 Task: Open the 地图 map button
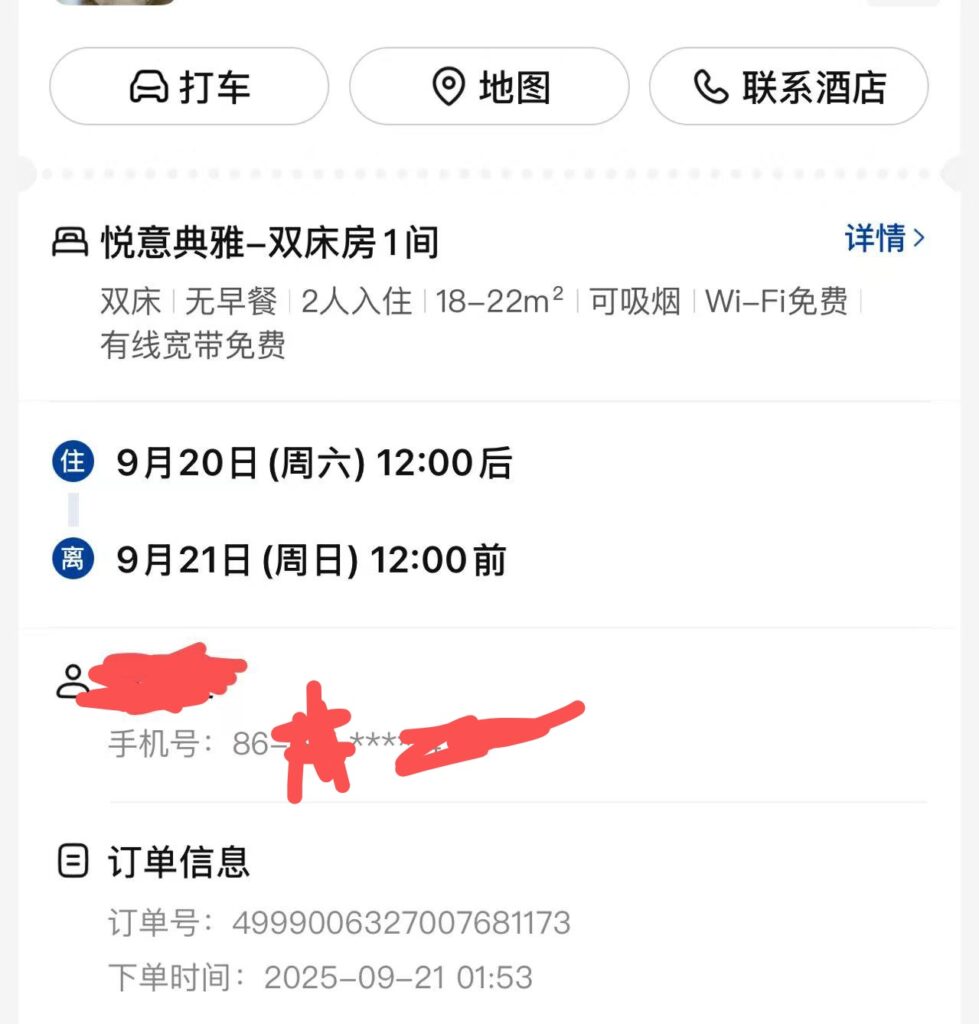(489, 87)
